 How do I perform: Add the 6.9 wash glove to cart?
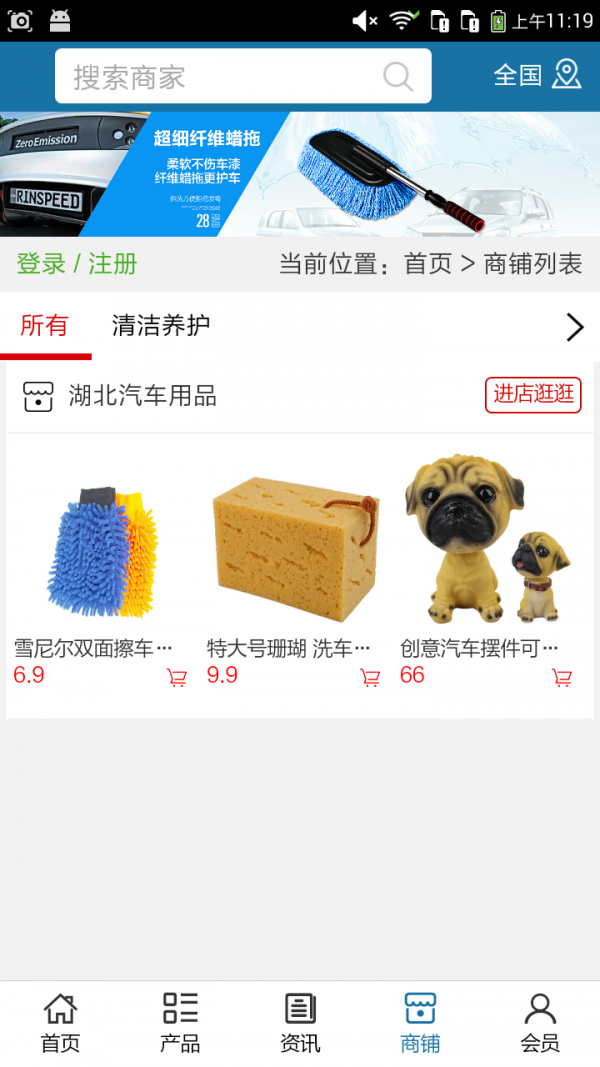[x=177, y=678]
